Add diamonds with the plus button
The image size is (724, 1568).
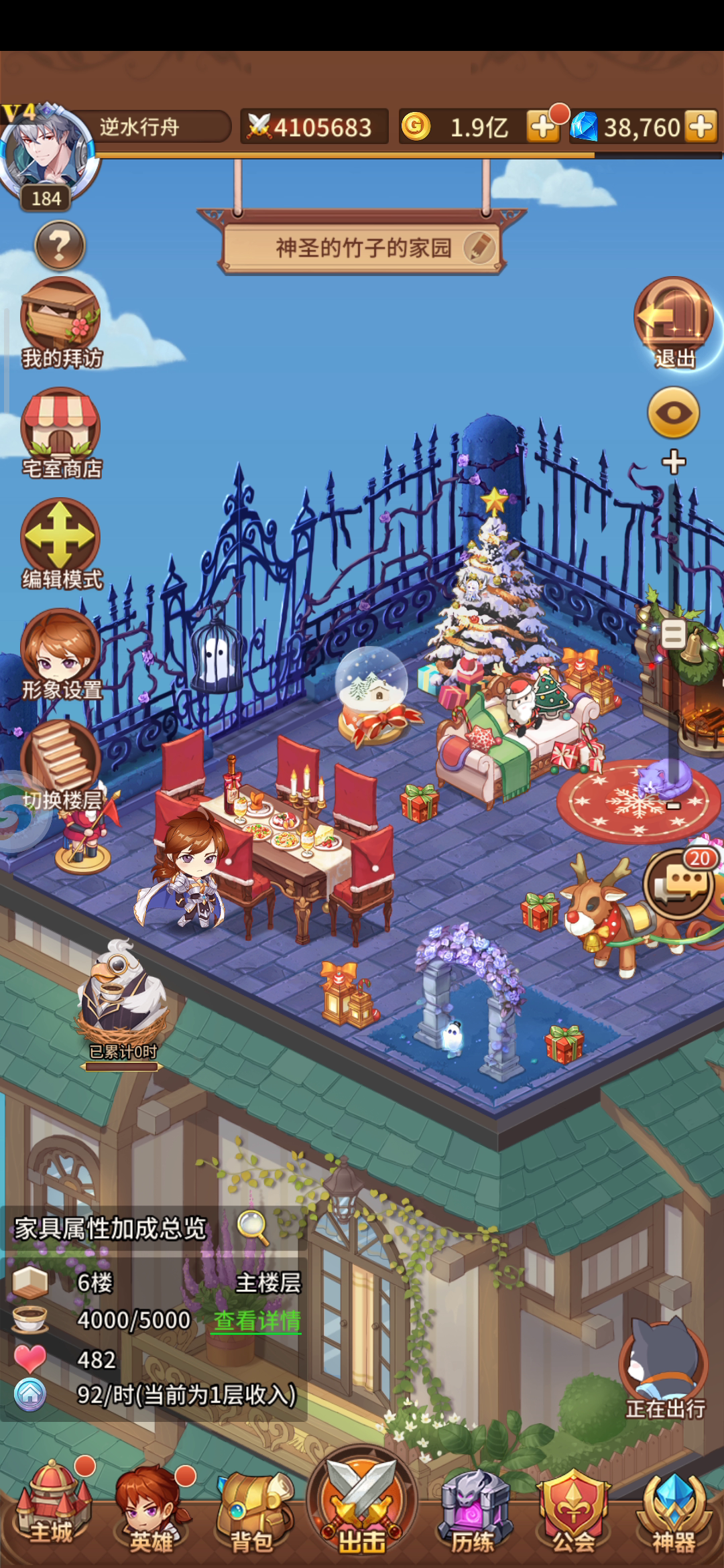[x=701, y=126]
